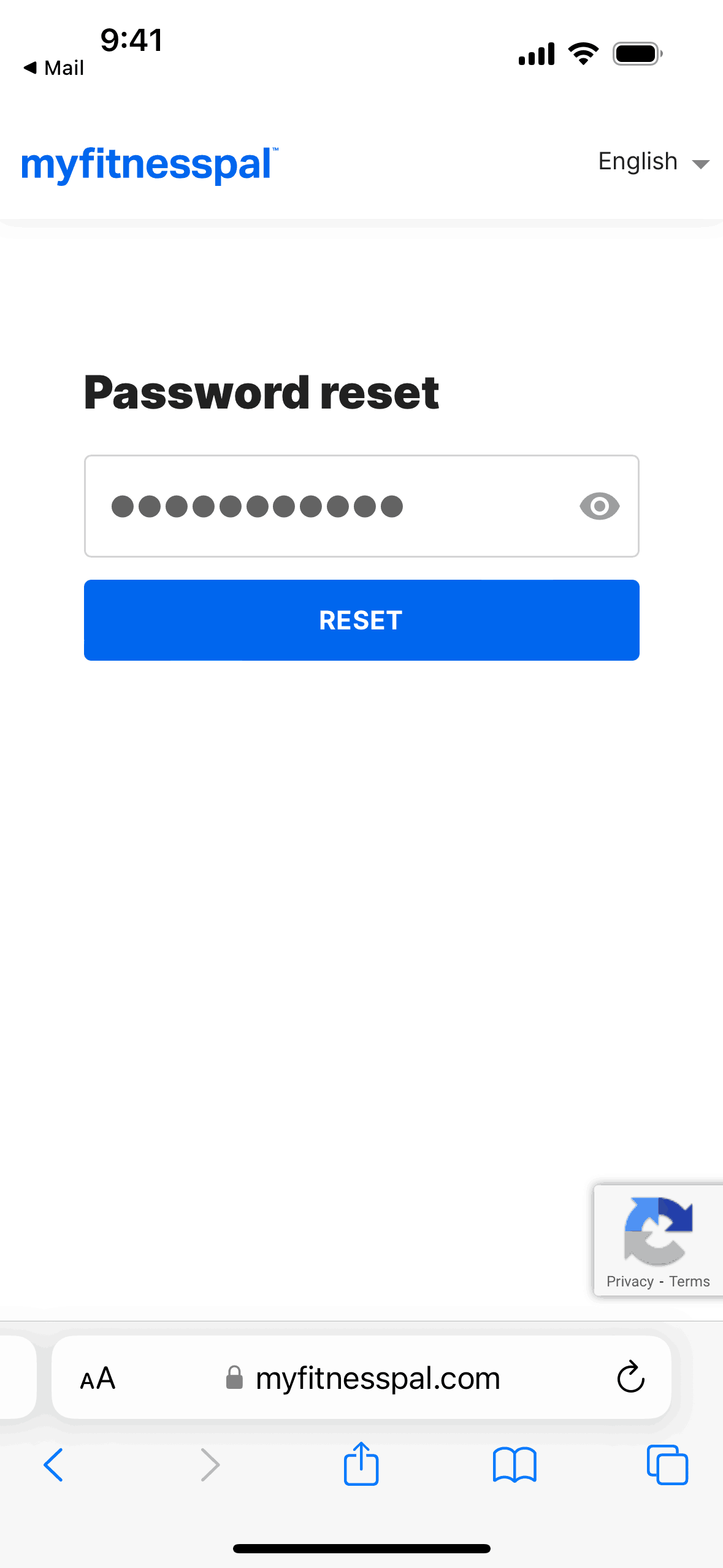Open reCAPTCHA Terms link
The height and width of the screenshot is (1568, 723).
coord(689,1282)
